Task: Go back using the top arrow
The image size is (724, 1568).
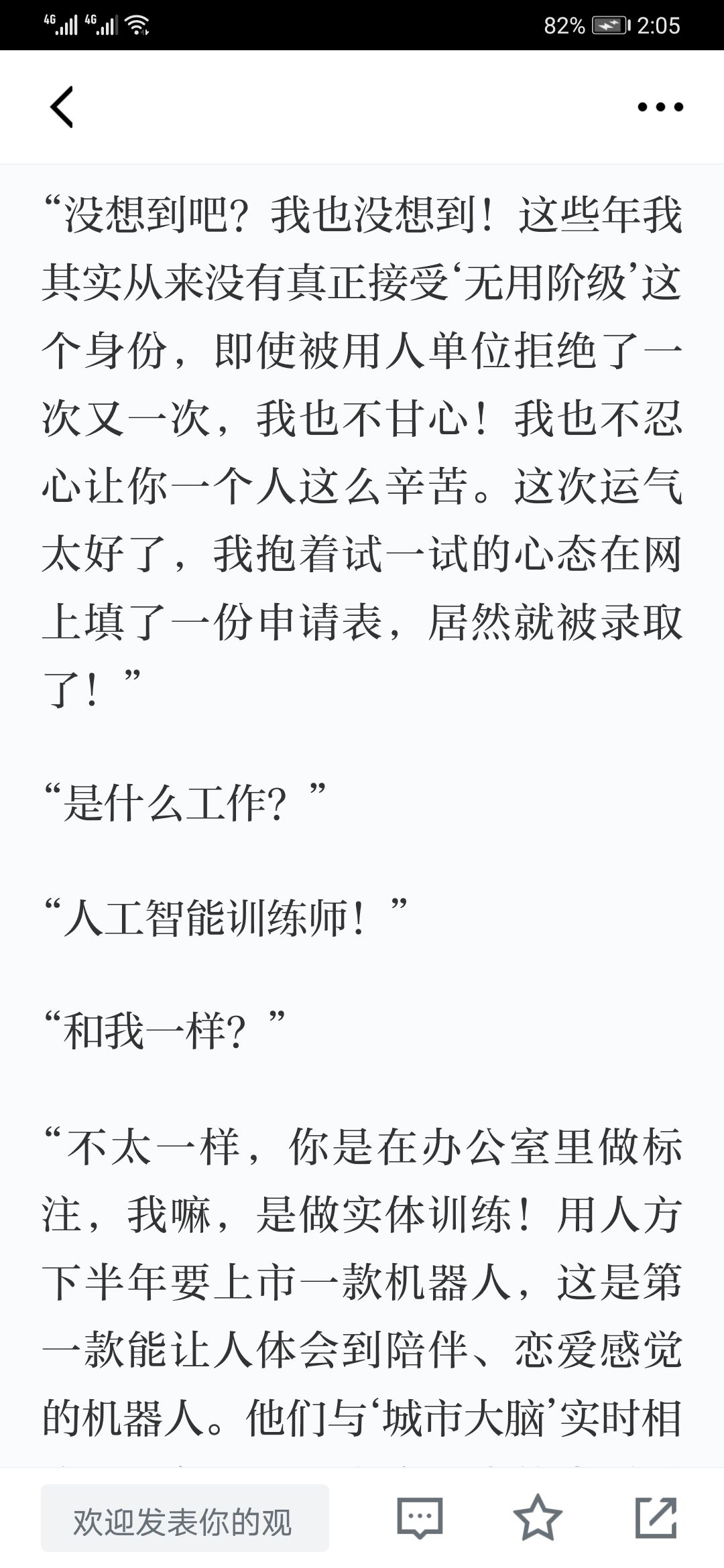Action: tap(62, 107)
